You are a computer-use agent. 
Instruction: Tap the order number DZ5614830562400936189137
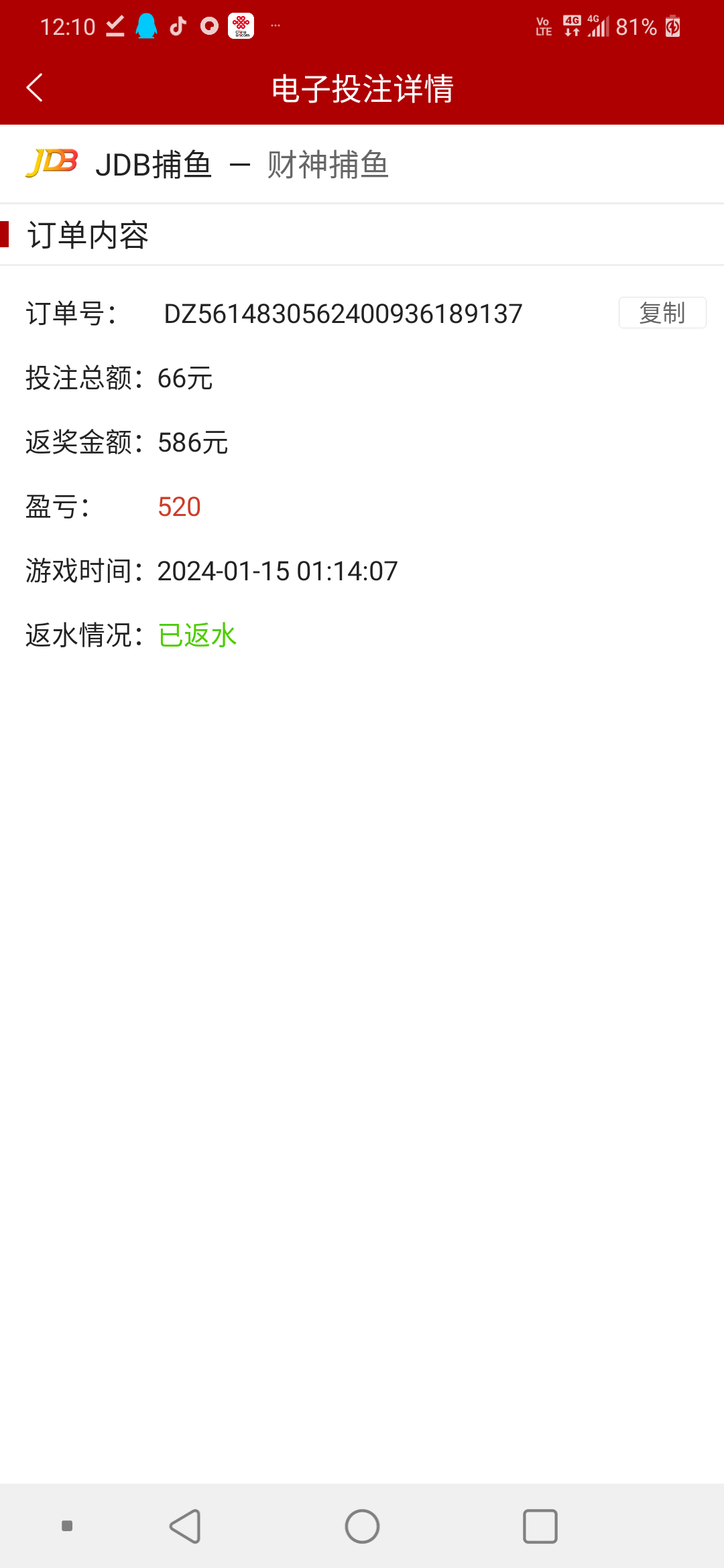pos(344,312)
